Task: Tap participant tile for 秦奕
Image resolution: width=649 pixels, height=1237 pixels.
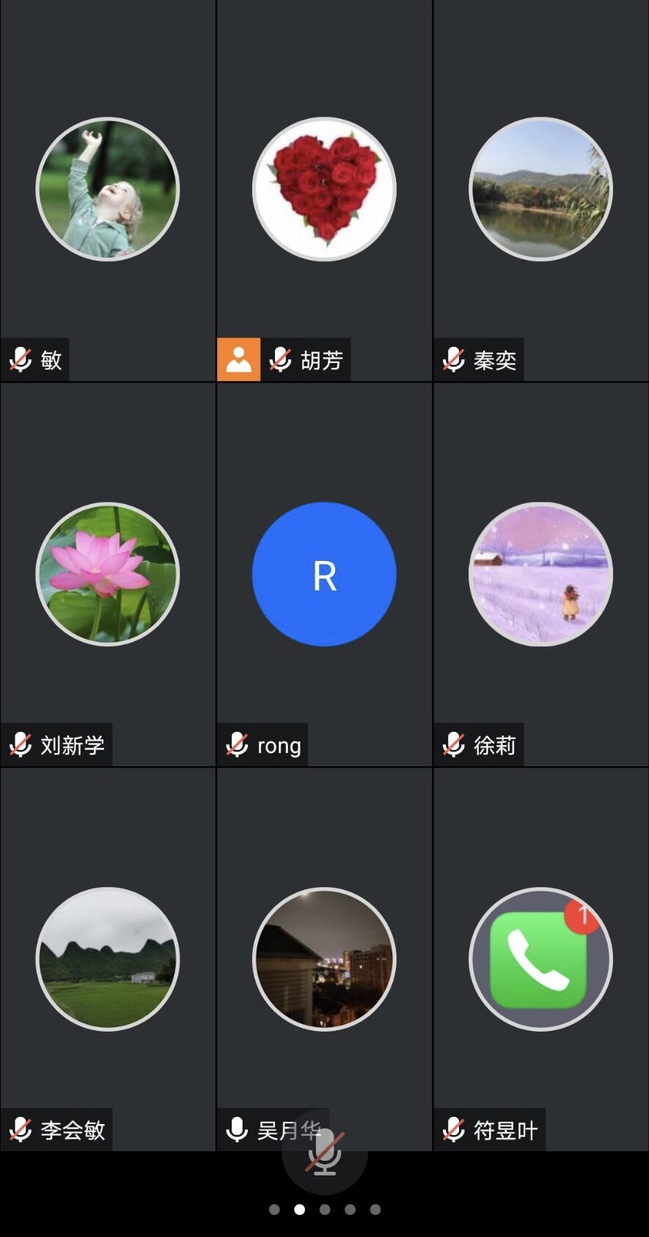Action: 541,190
